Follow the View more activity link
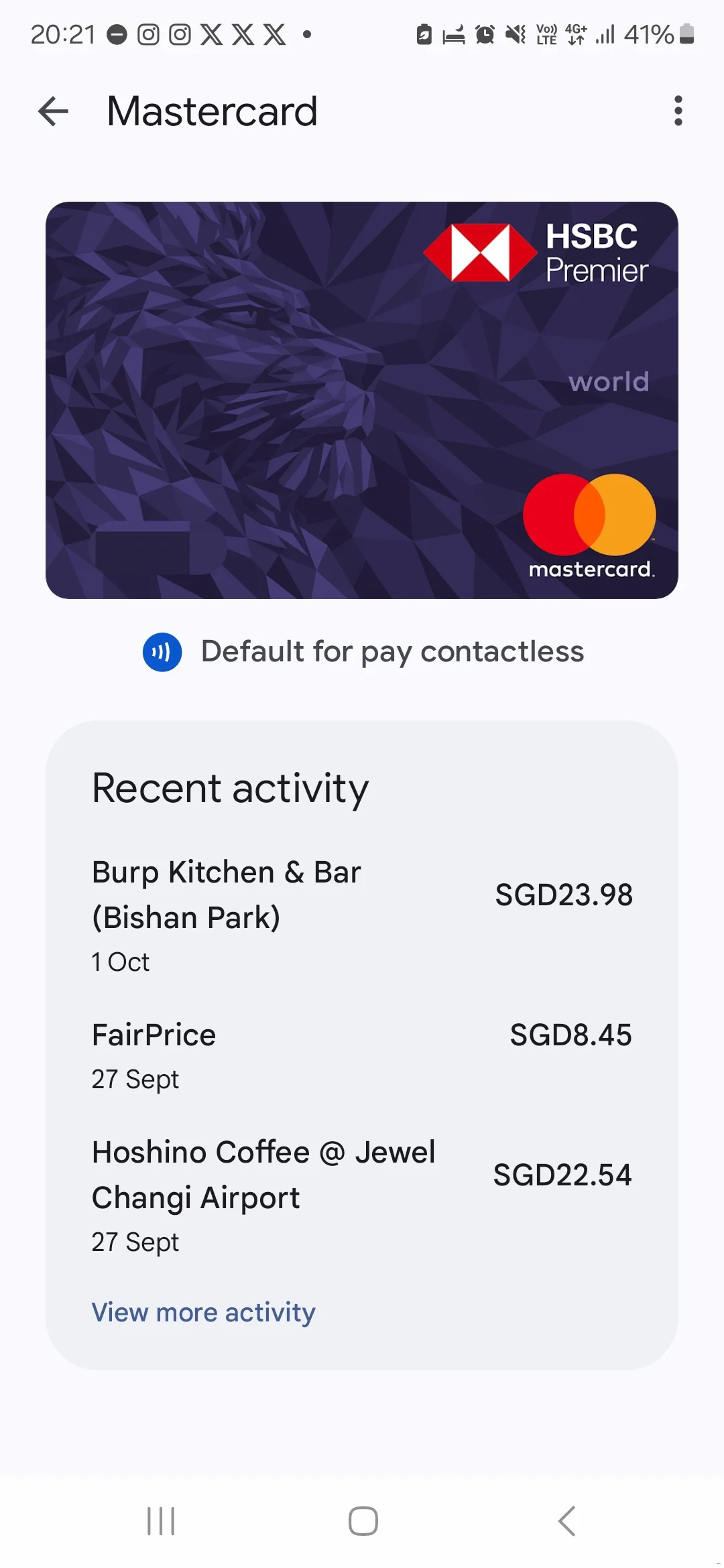Image resolution: width=724 pixels, height=1568 pixels. [203, 1312]
